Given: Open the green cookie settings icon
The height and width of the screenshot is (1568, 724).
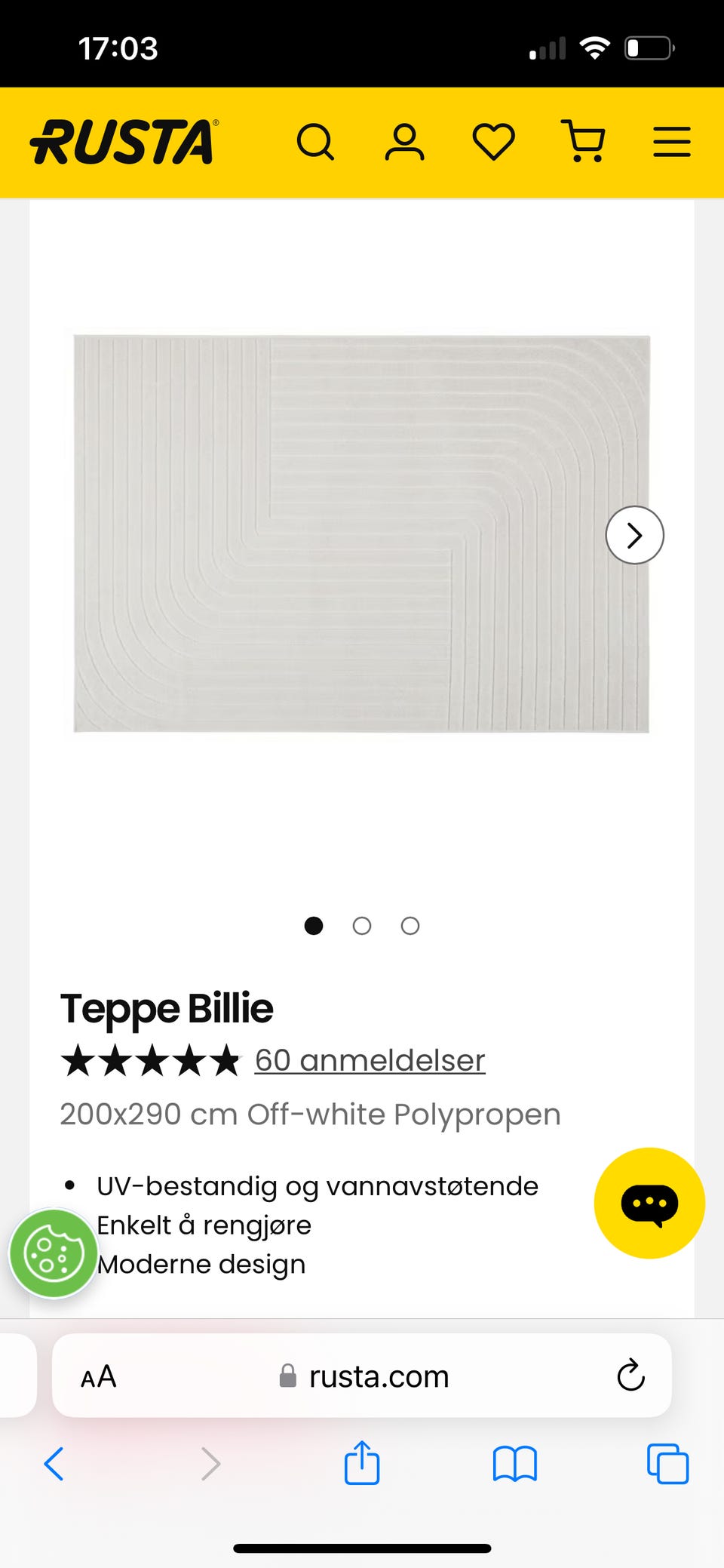Looking at the screenshot, I should click(x=53, y=1253).
